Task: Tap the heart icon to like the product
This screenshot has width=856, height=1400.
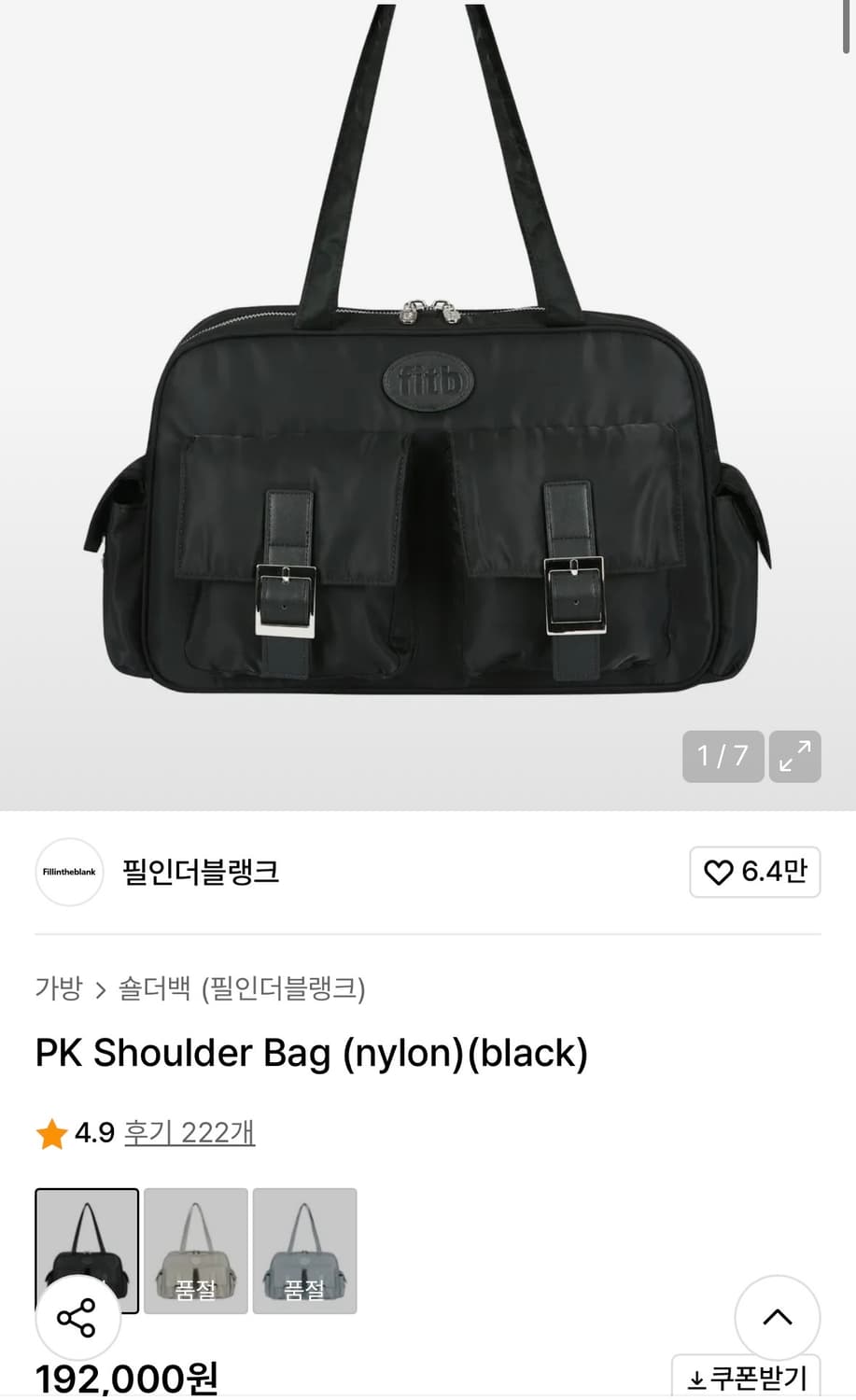Action: coord(719,873)
